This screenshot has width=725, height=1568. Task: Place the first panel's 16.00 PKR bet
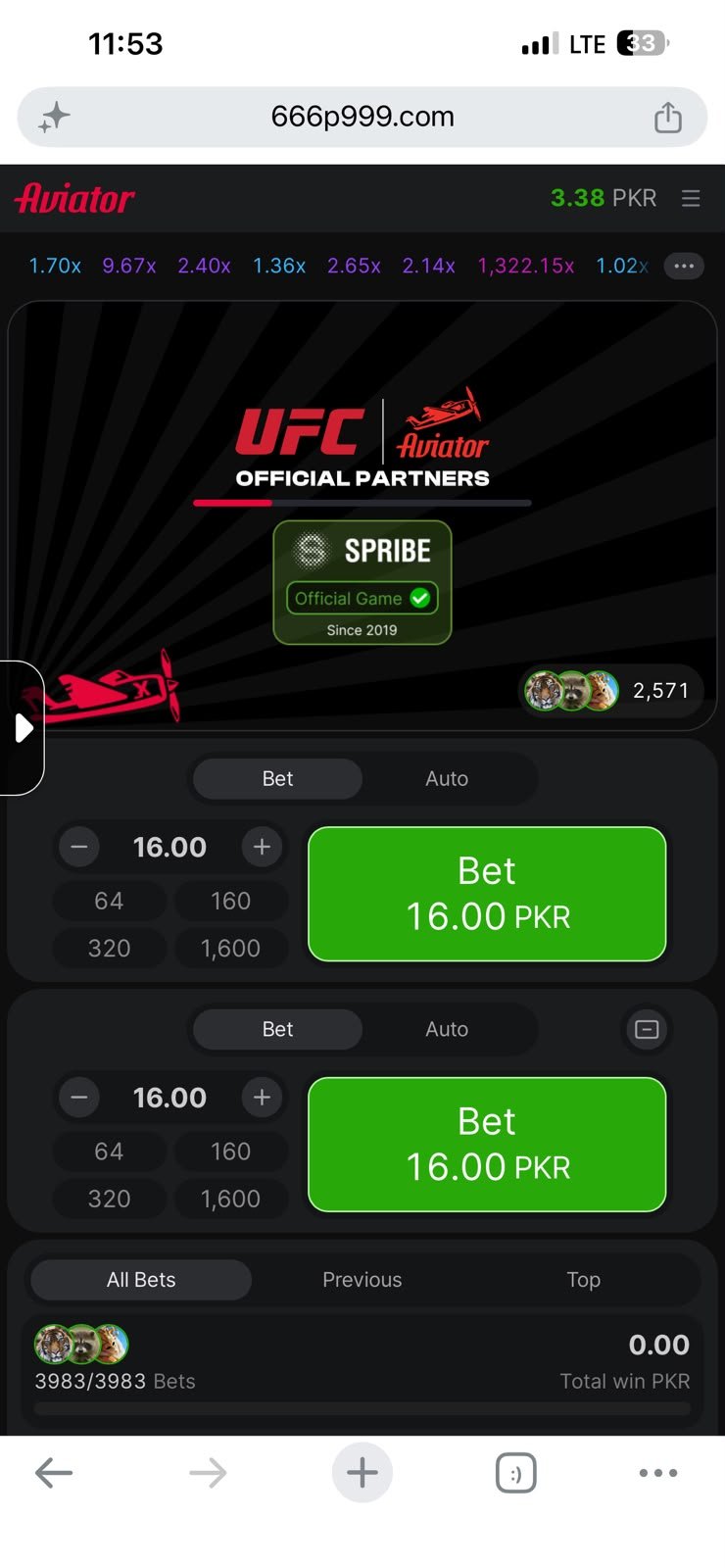[x=487, y=894]
